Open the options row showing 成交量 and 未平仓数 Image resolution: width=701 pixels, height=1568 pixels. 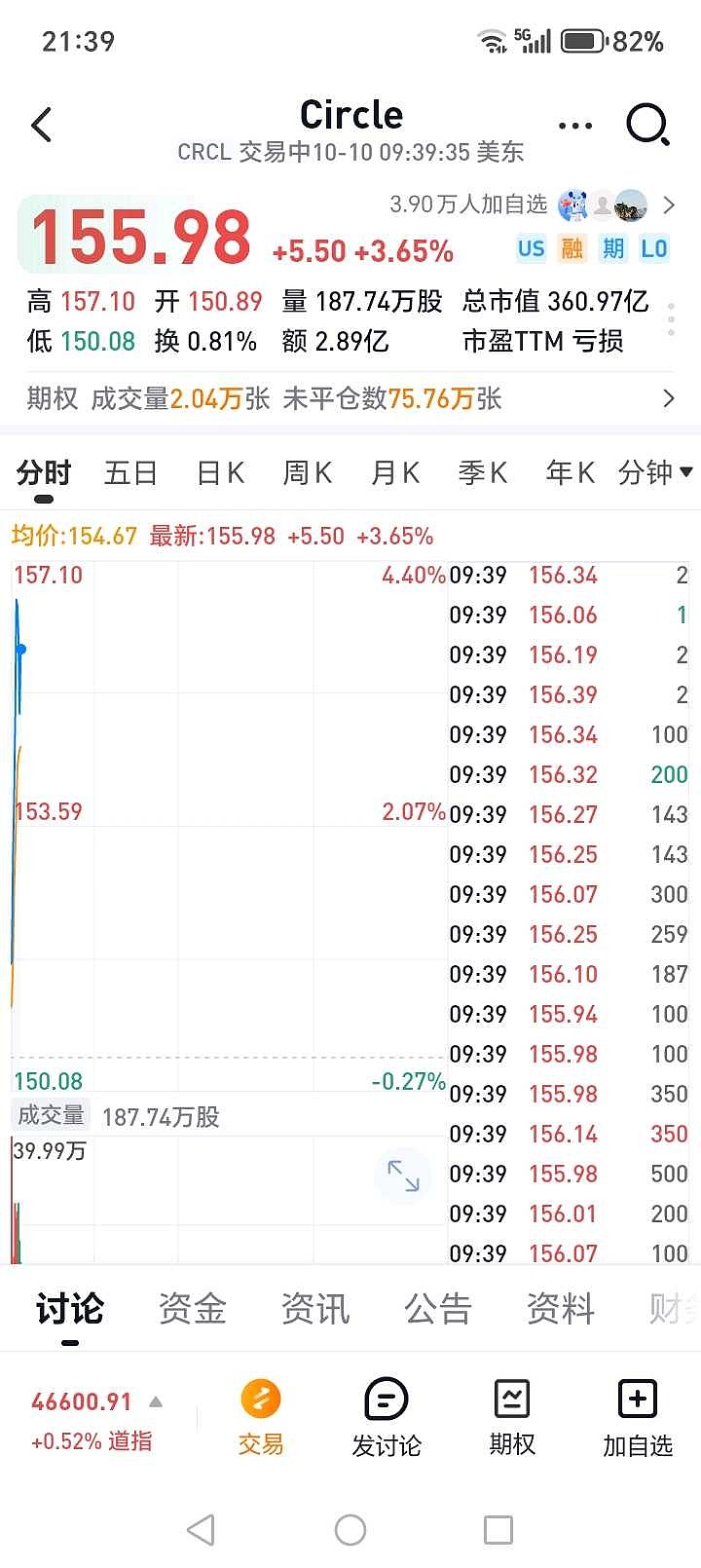point(350,398)
